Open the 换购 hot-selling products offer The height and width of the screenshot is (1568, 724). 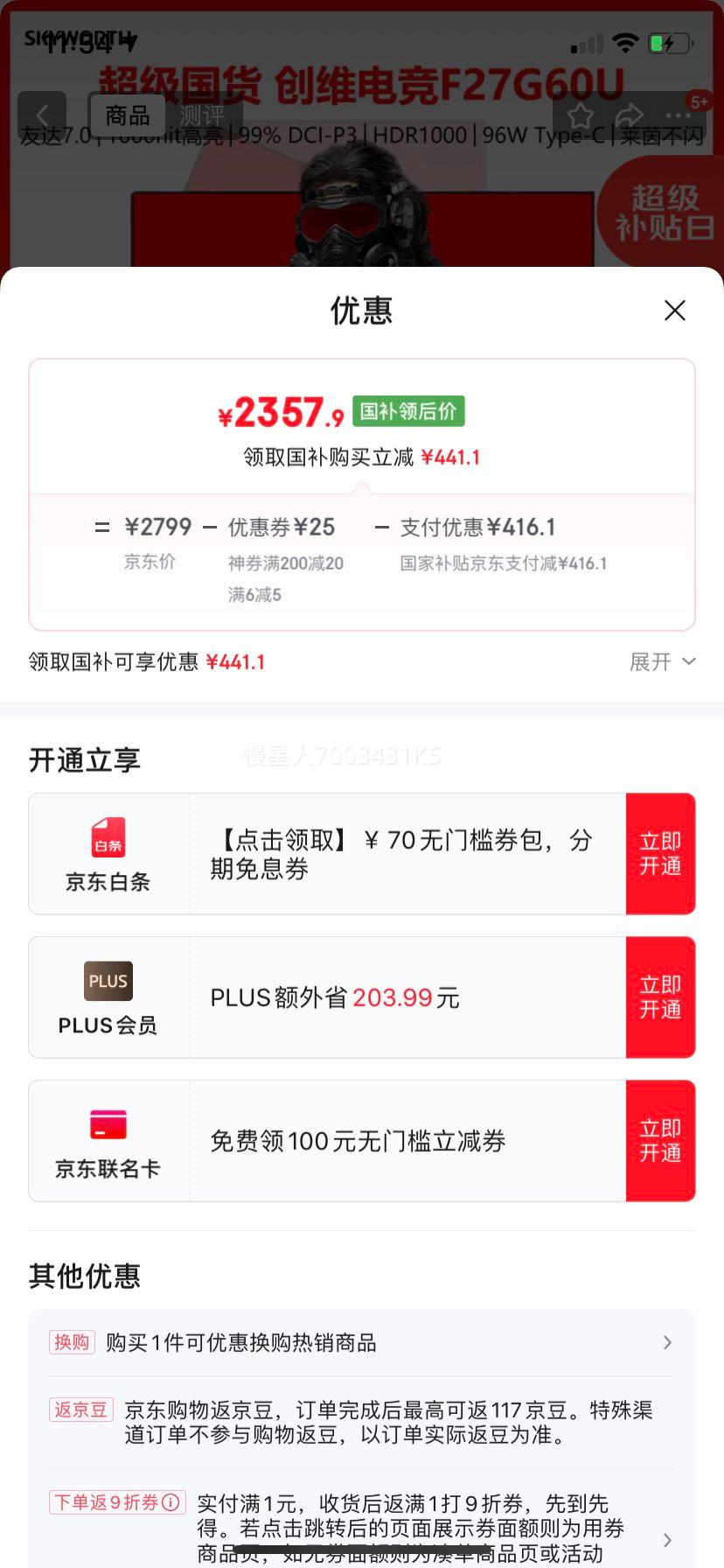pyautogui.click(x=361, y=1342)
